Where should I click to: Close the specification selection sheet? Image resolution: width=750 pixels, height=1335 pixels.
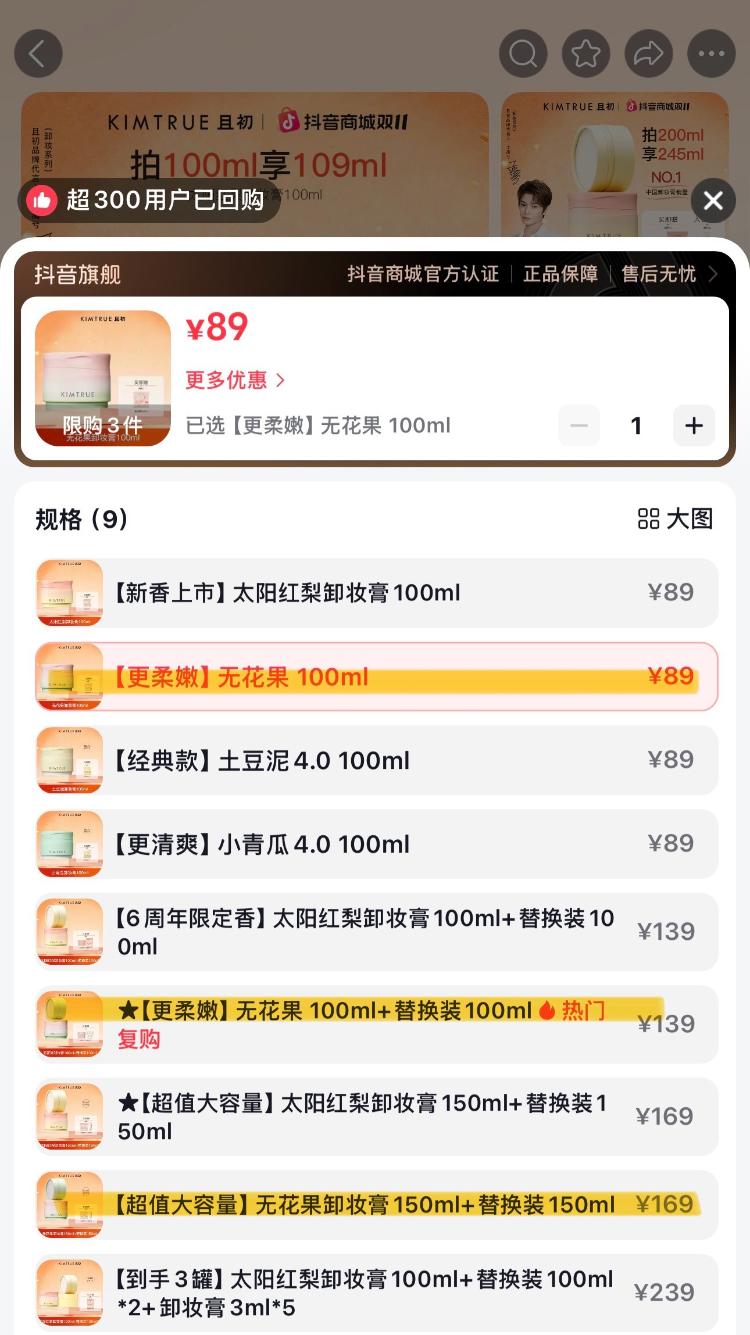click(x=713, y=201)
